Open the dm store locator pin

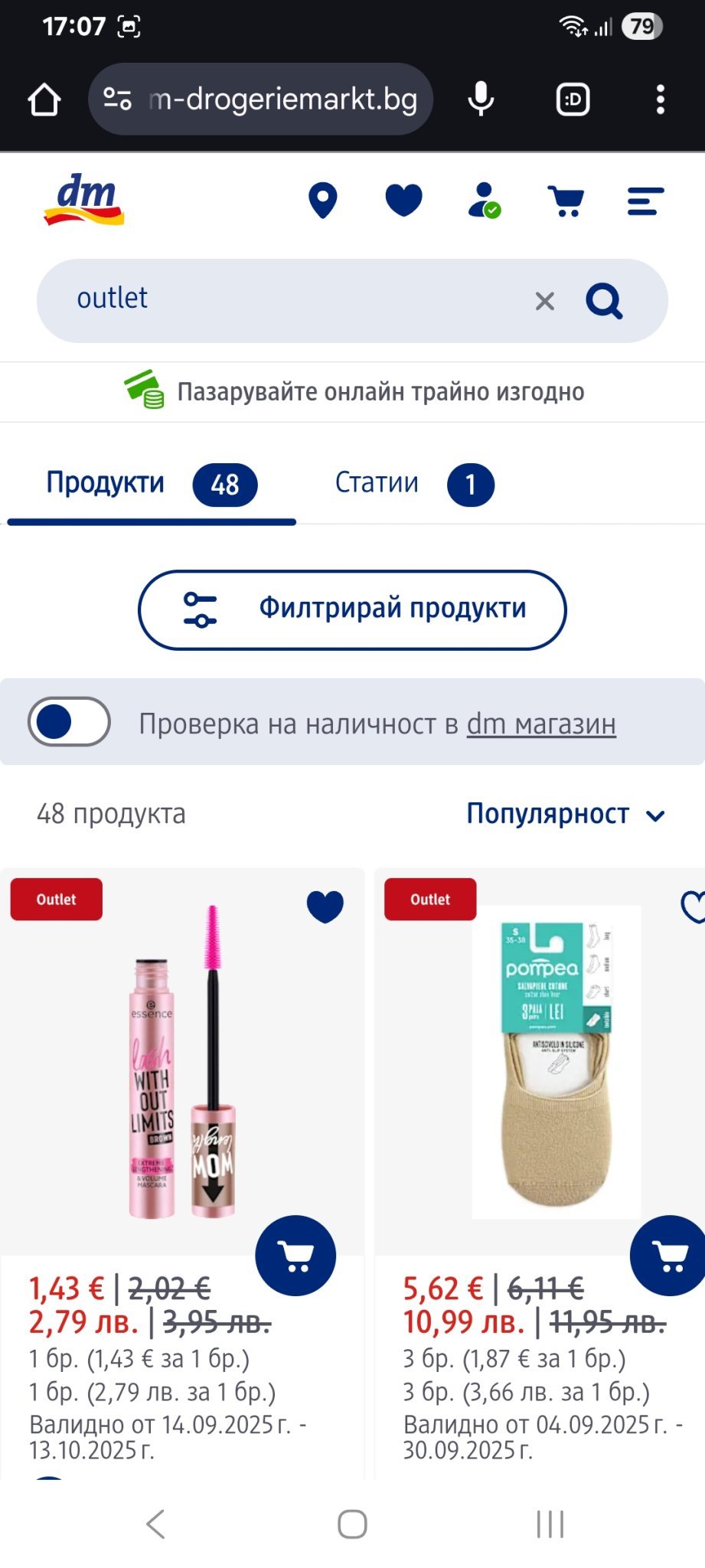tap(322, 201)
